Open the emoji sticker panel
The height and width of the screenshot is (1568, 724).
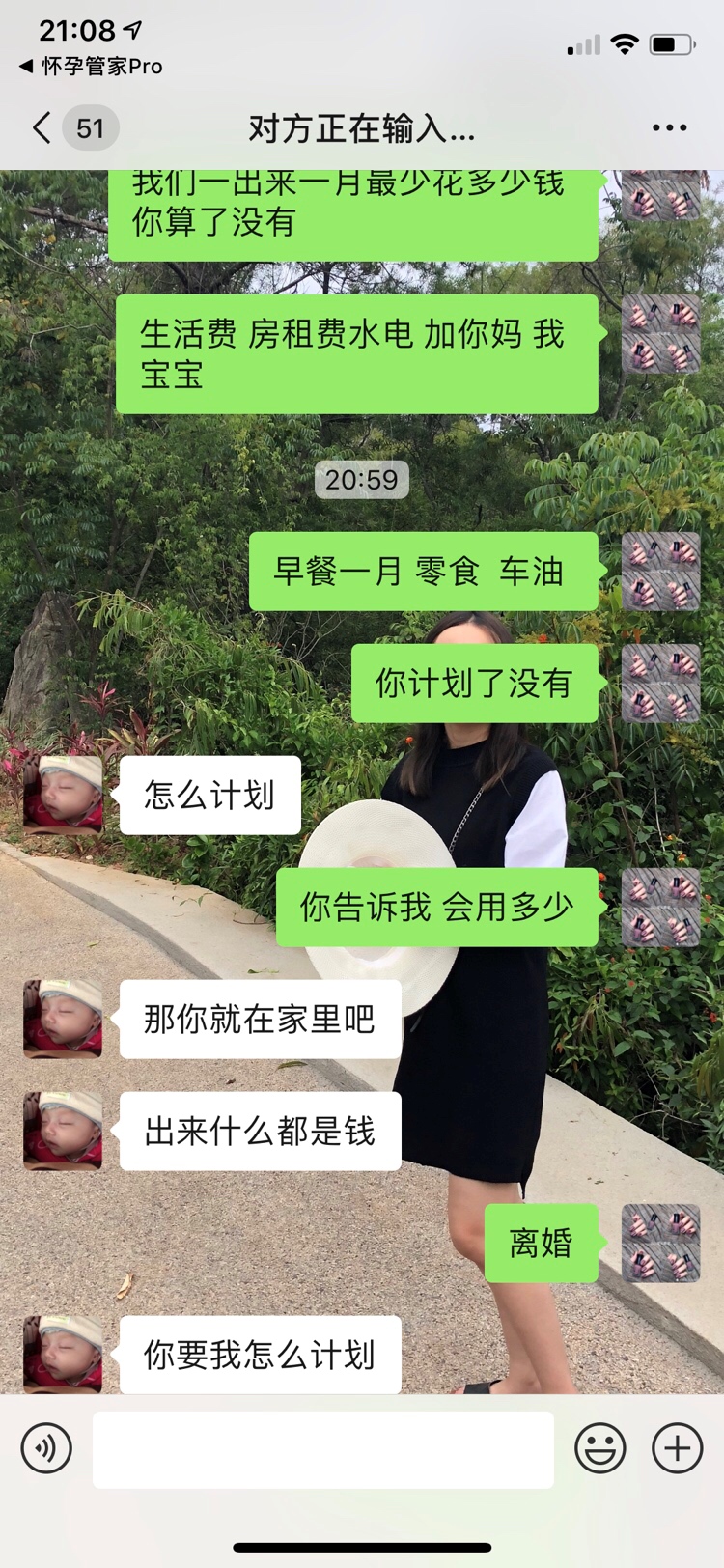tap(600, 1448)
